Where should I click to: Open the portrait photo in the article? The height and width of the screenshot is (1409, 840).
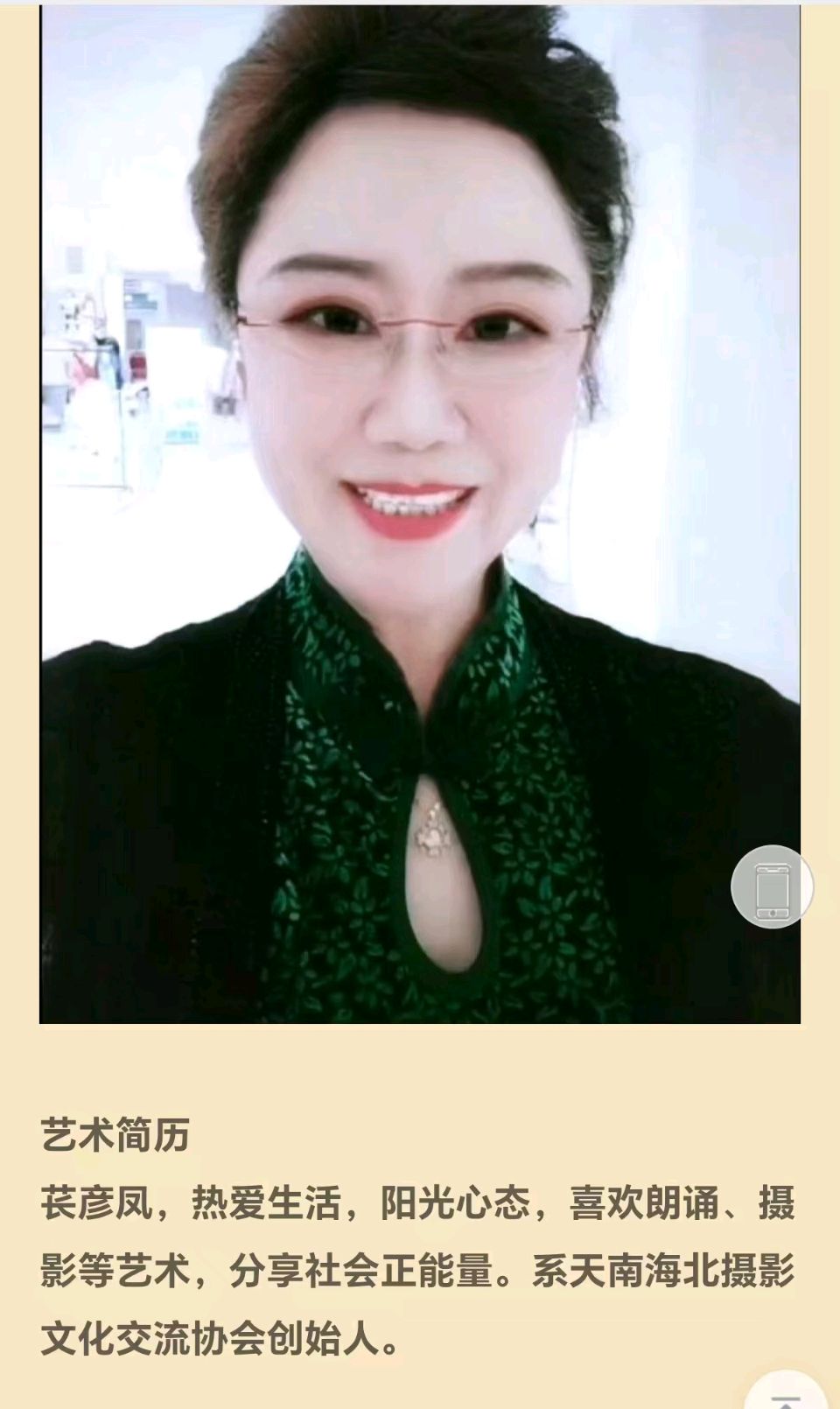click(420, 514)
